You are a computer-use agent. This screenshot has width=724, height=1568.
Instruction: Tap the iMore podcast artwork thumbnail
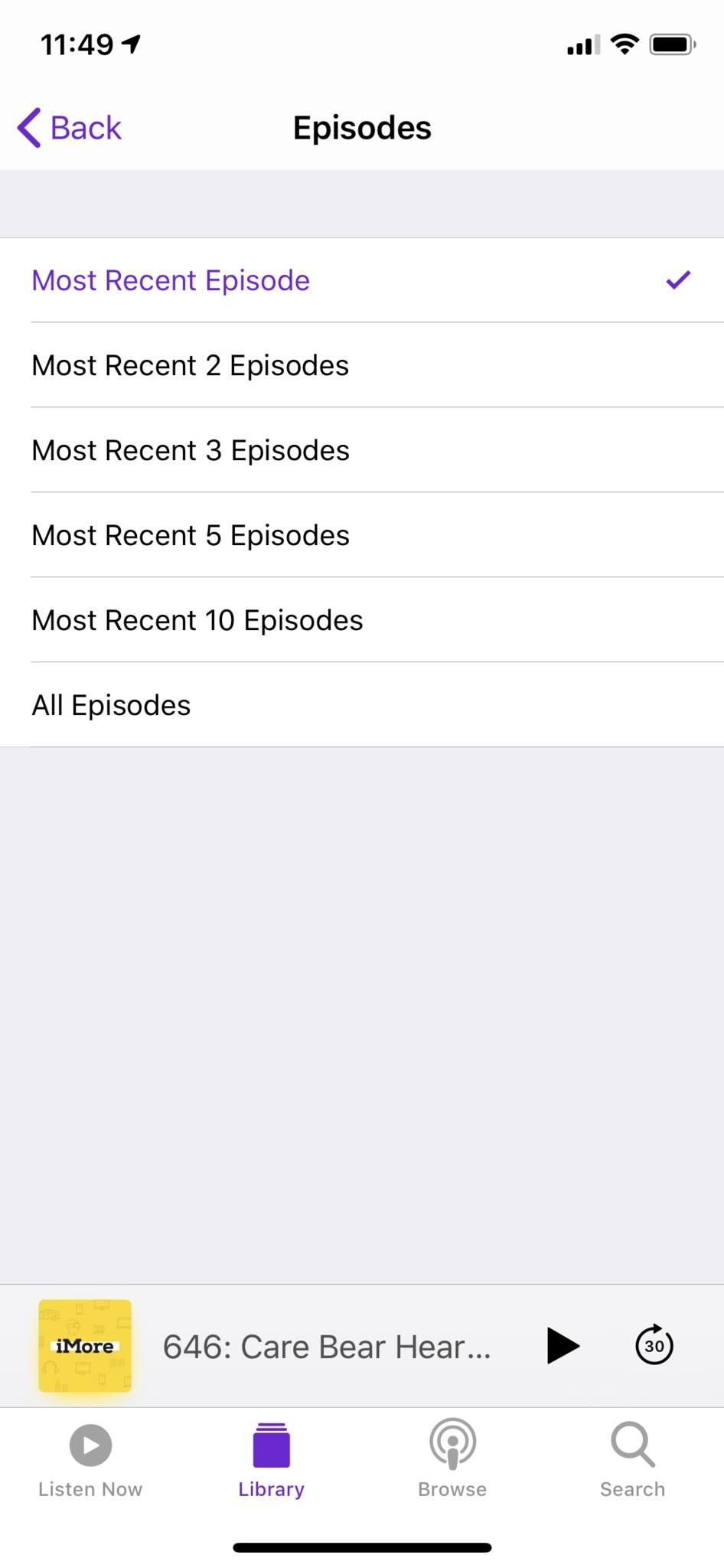click(x=85, y=1345)
